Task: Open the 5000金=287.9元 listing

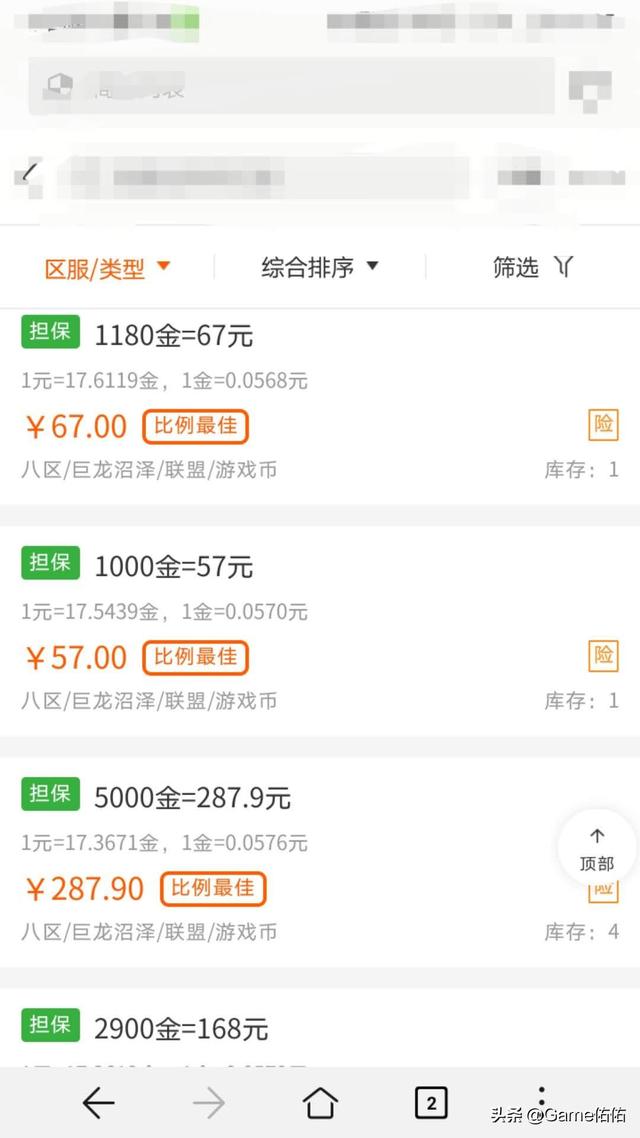Action: (x=320, y=862)
